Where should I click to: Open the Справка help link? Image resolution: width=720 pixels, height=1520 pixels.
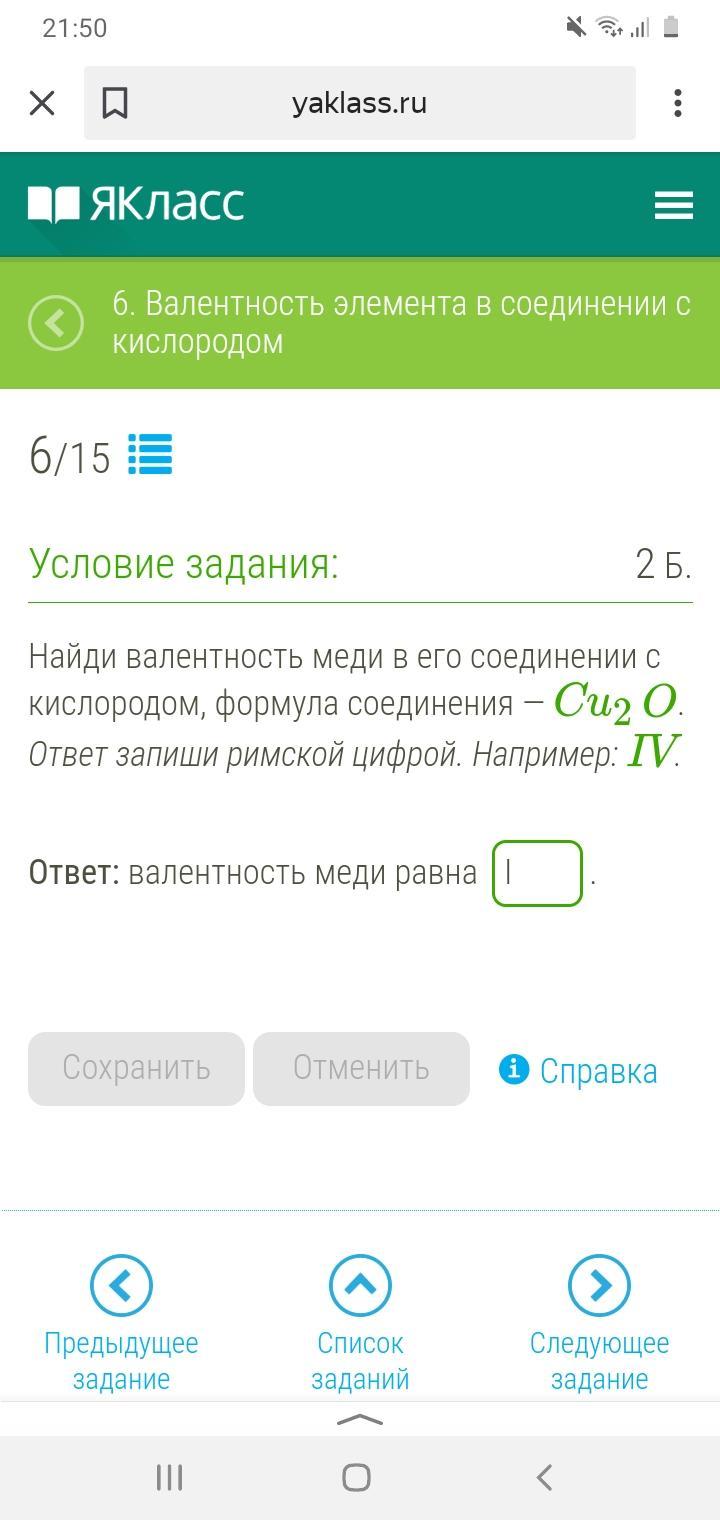tap(578, 1071)
